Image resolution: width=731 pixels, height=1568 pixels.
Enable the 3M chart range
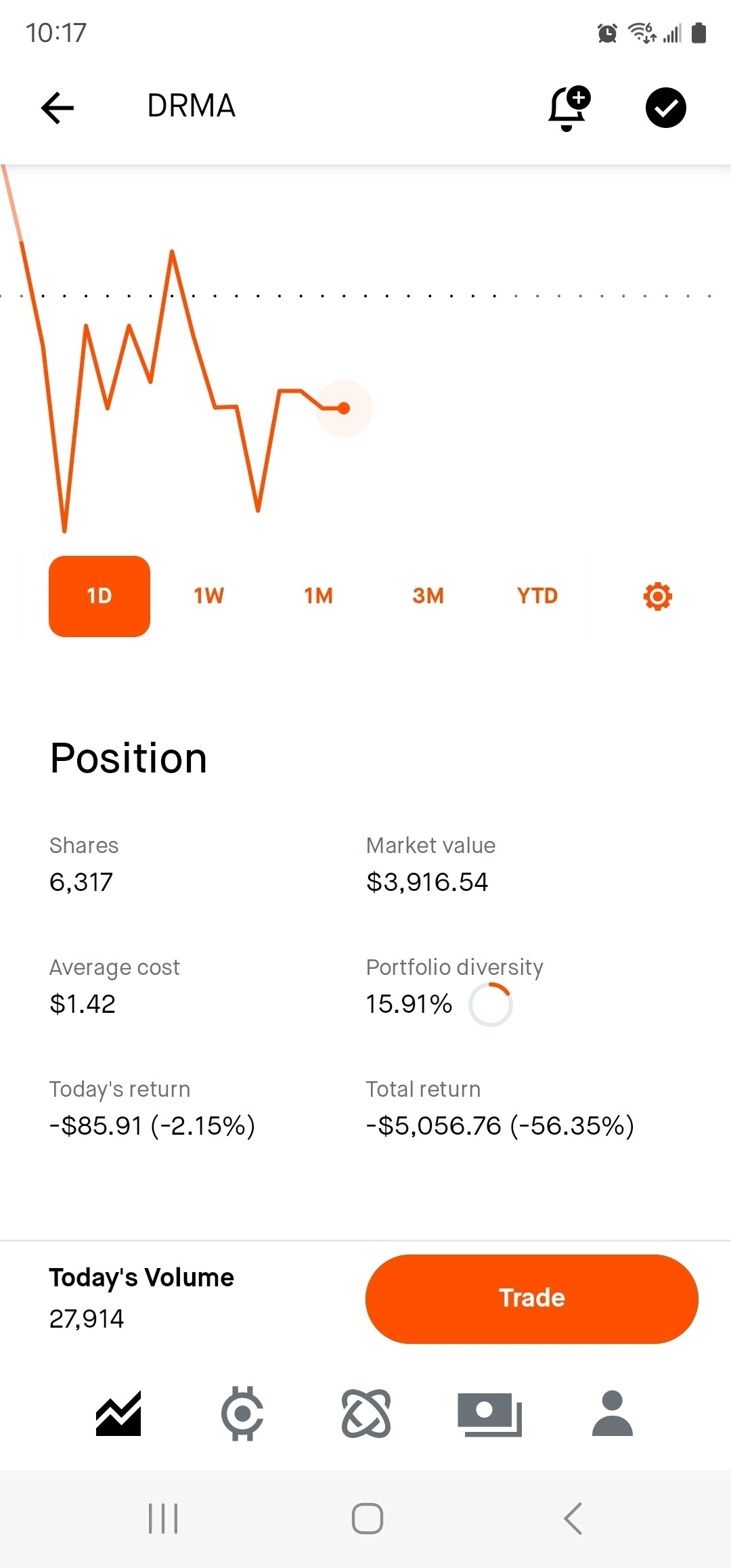pos(428,596)
